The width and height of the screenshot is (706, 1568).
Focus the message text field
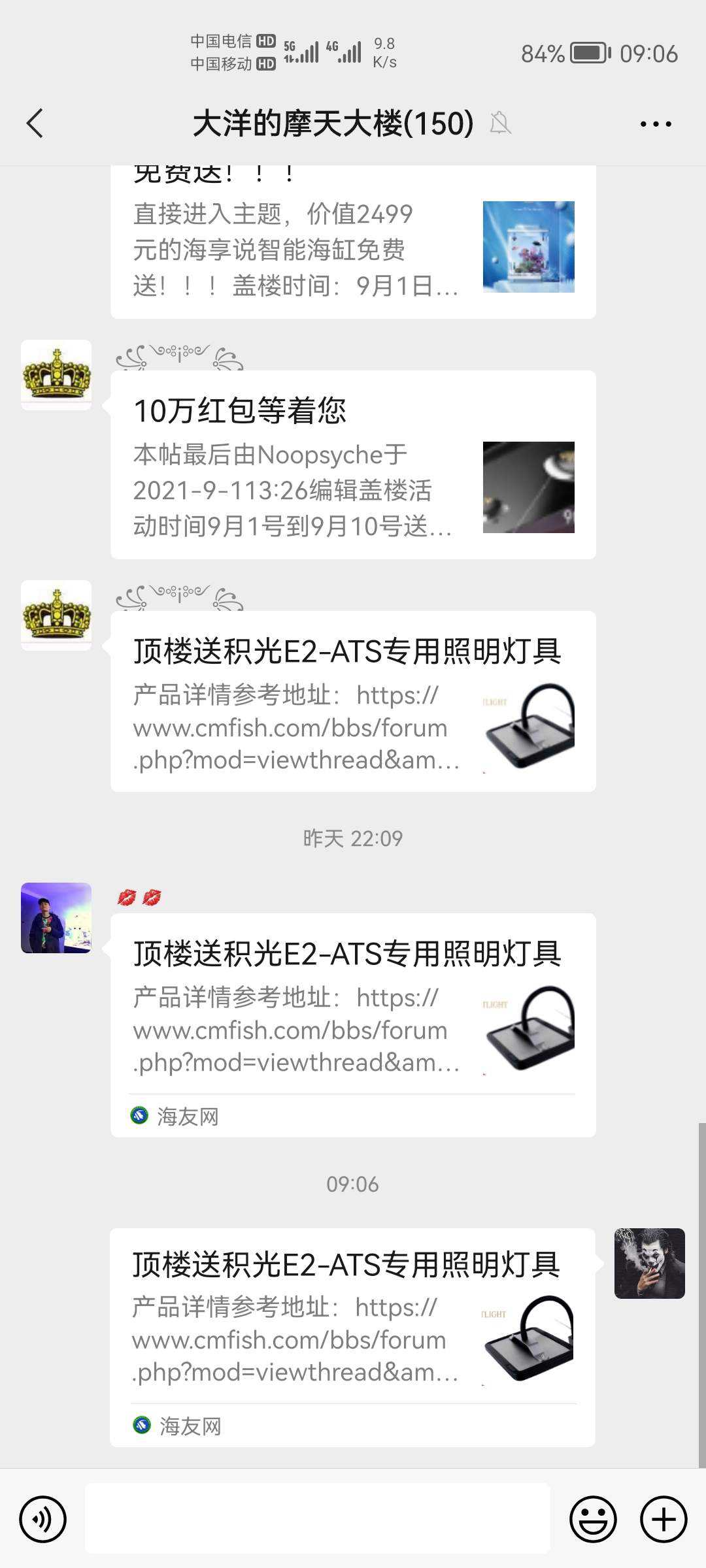pyautogui.click(x=317, y=1519)
